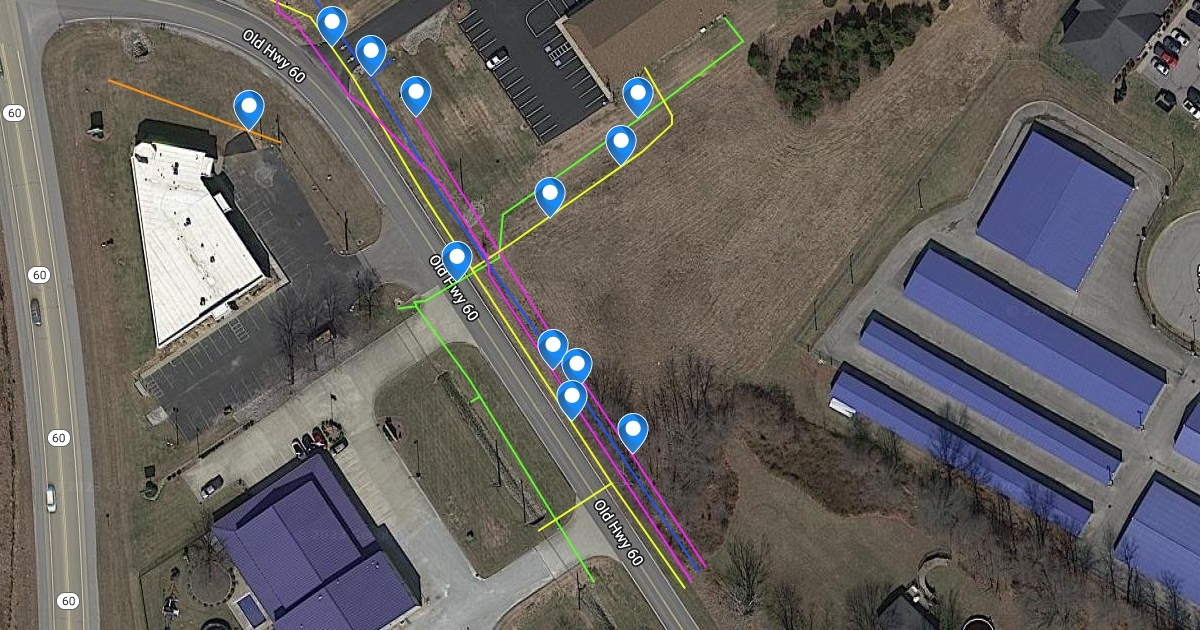Select the pin on the orange line
1200x630 pixels.
point(249,108)
